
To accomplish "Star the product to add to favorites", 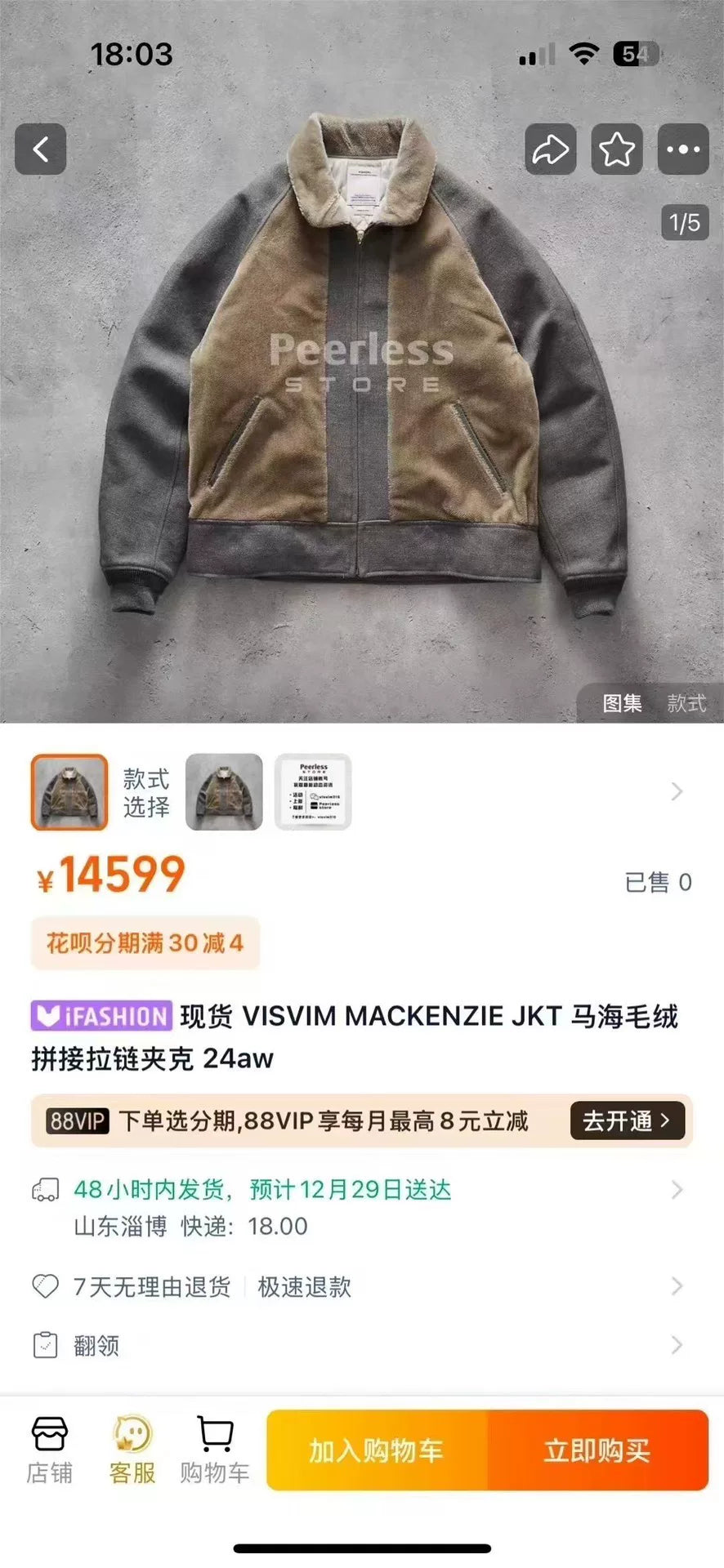I will [x=617, y=149].
